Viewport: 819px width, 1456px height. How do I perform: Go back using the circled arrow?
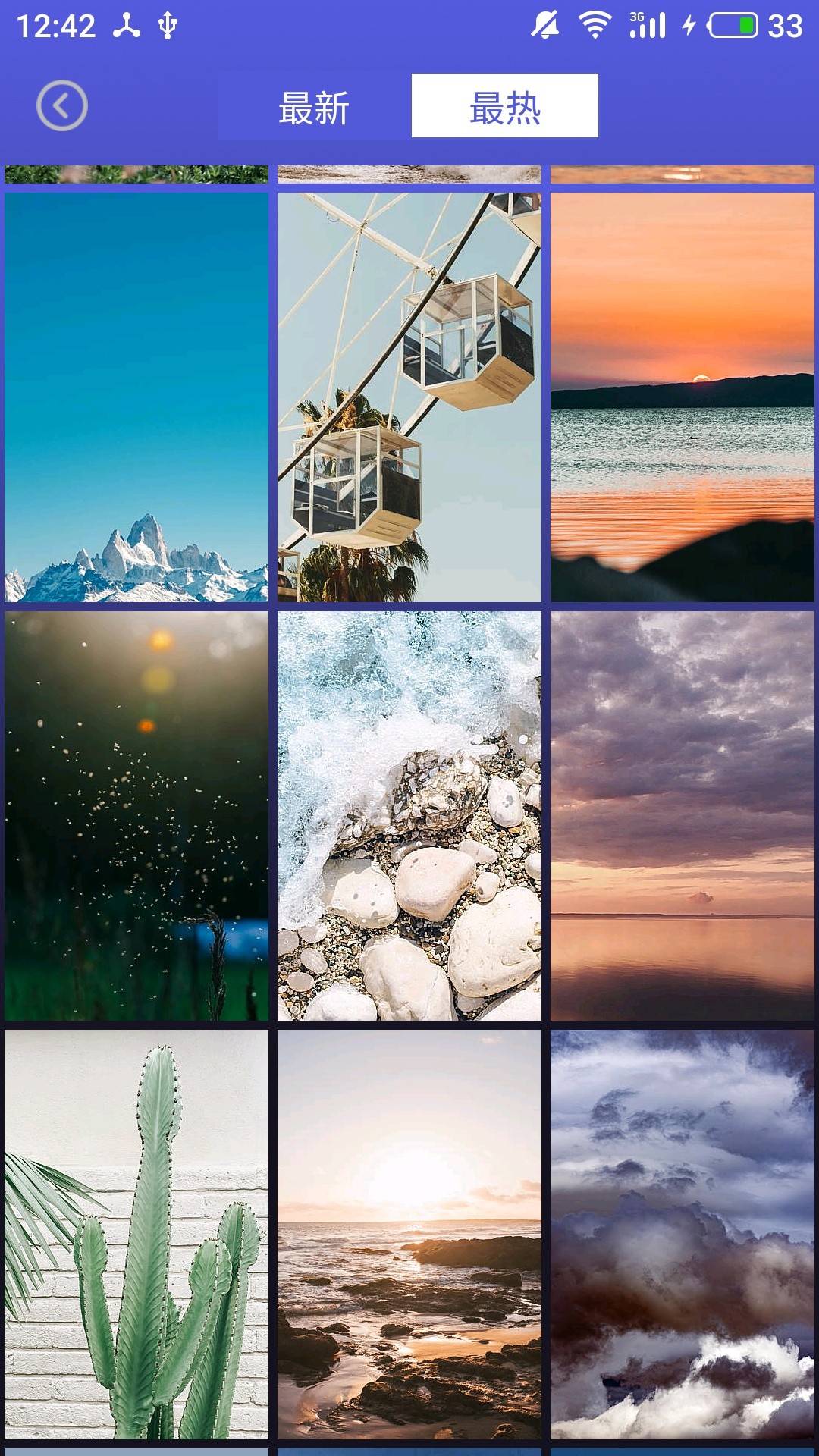click(62, 105)
